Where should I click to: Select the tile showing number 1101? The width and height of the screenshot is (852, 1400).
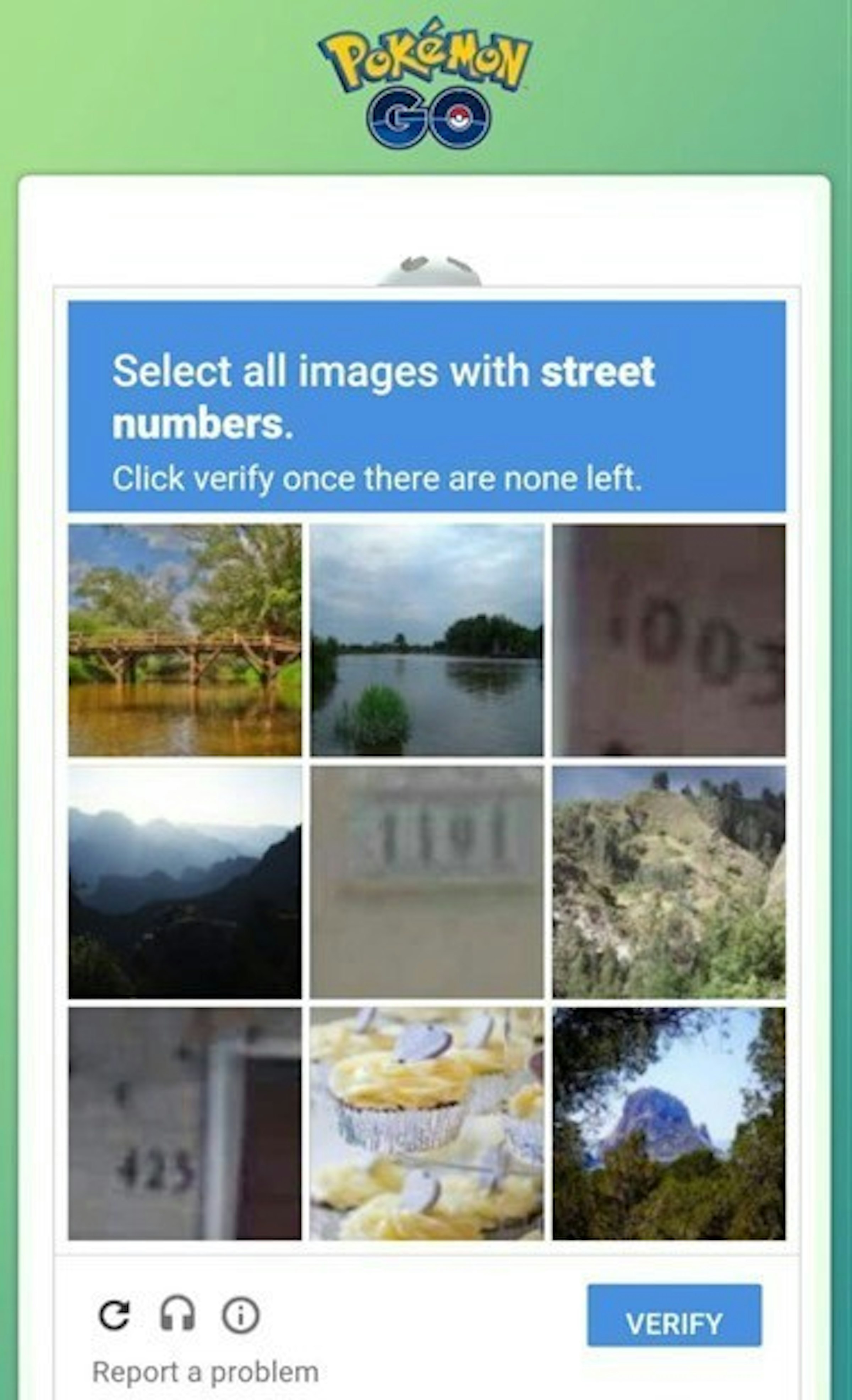point(427,881)
